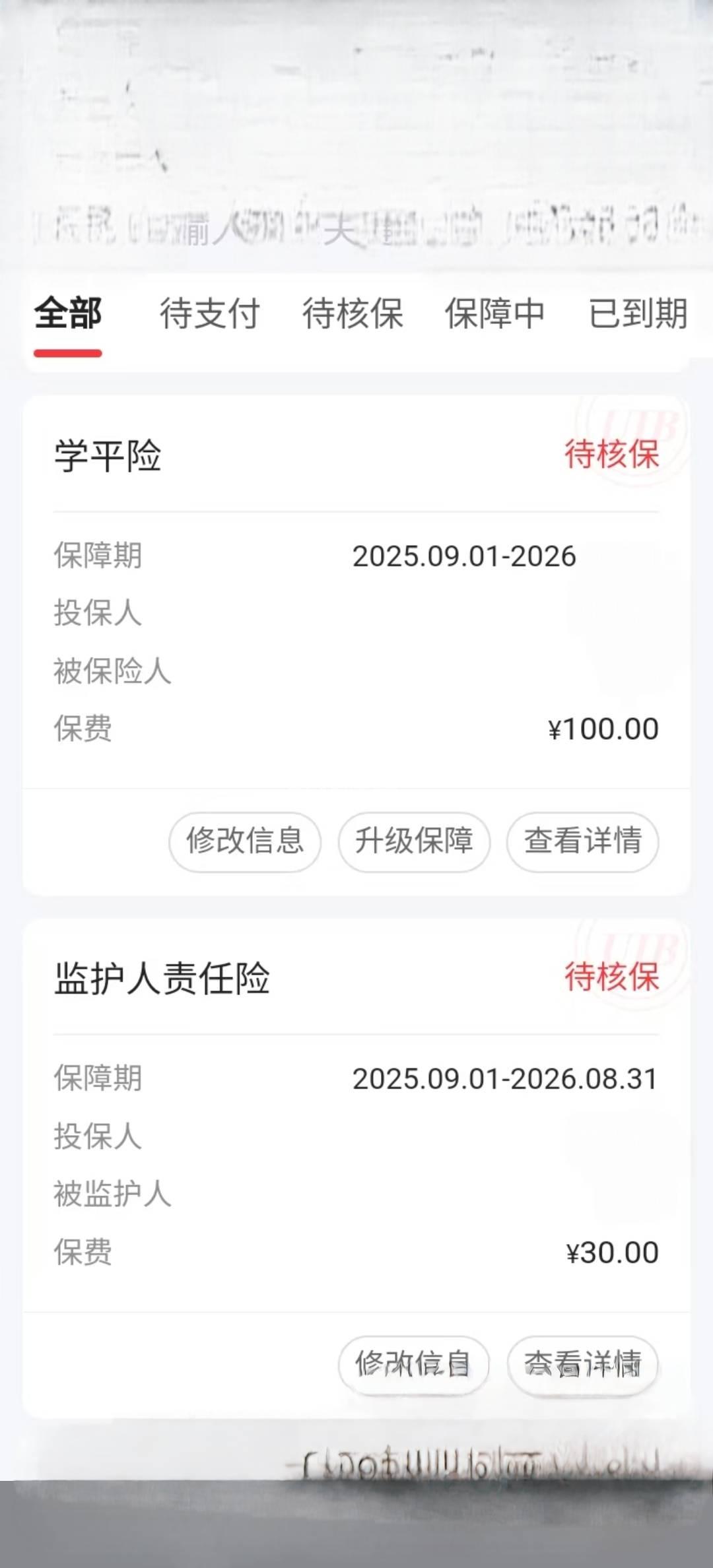The width and height of the screenshot is (713, 1568).
Task: Switch to the 待支付 tab
Action: click(x=209, y=313)
